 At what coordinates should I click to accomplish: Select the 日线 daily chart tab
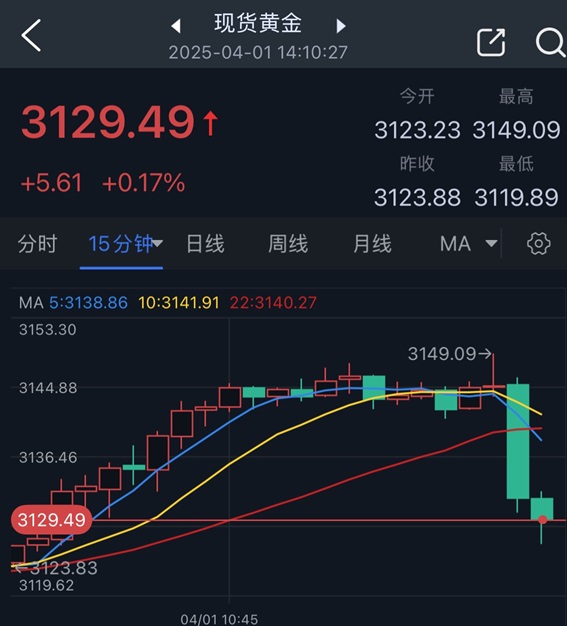click(205, 244)
